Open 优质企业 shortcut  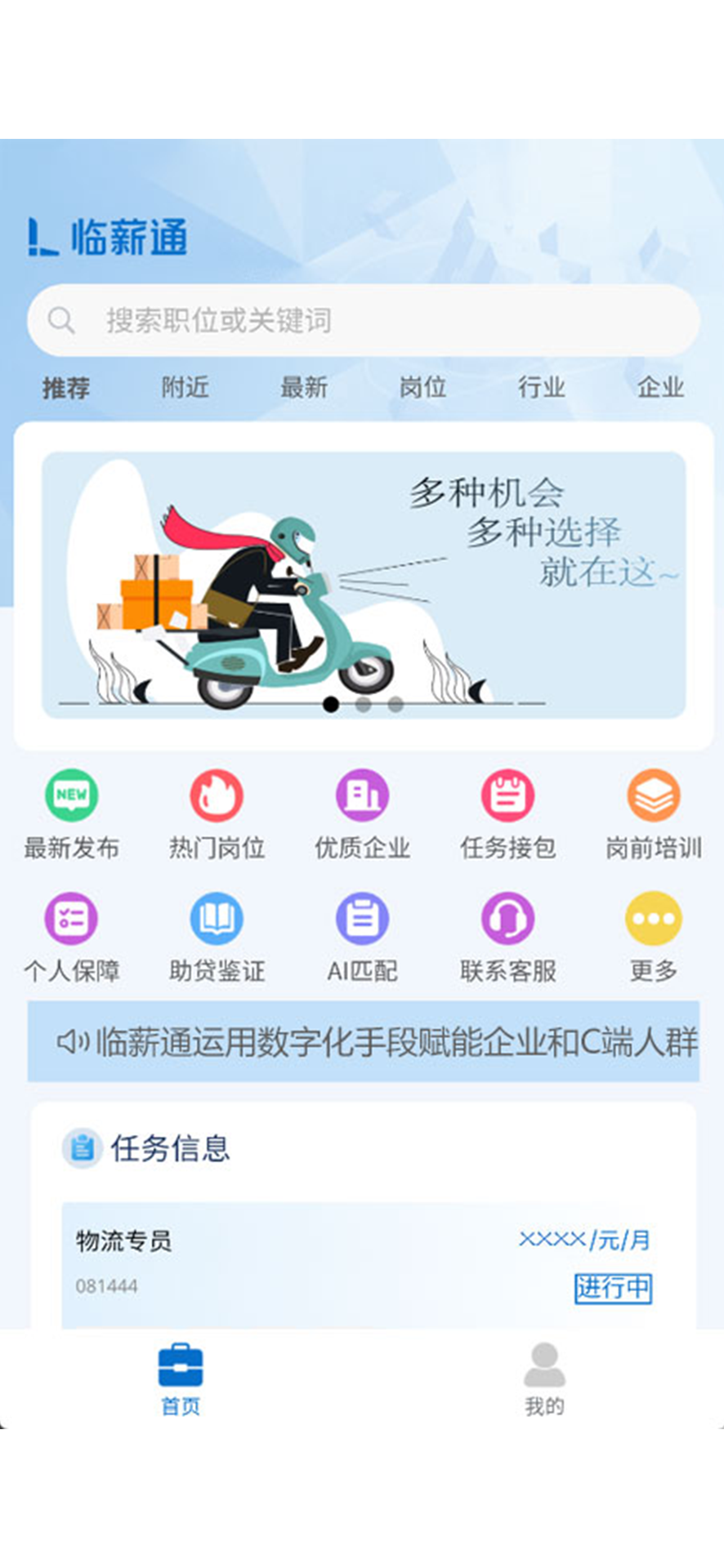362,814
